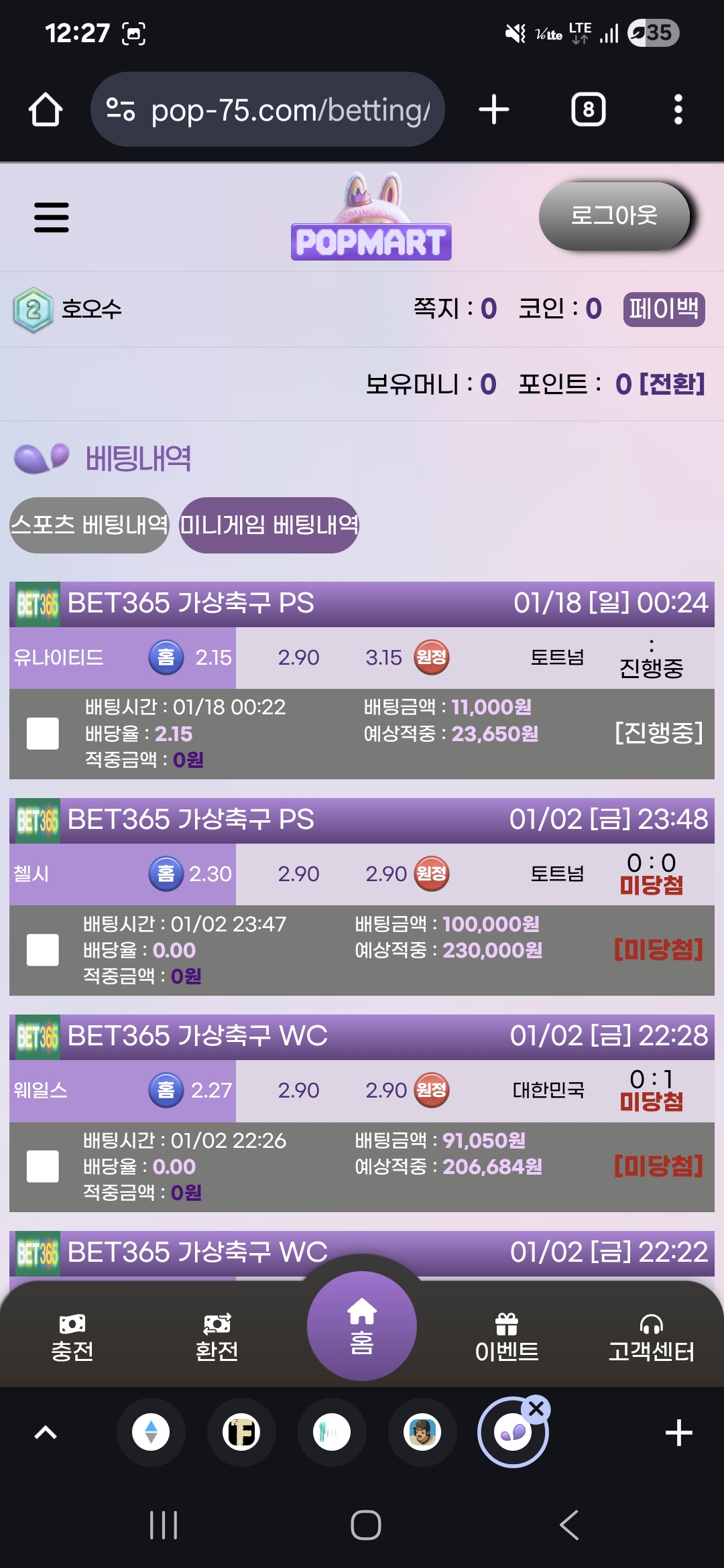
Task: Check the box for the 11,000원 bet
Action: (43, 734)
